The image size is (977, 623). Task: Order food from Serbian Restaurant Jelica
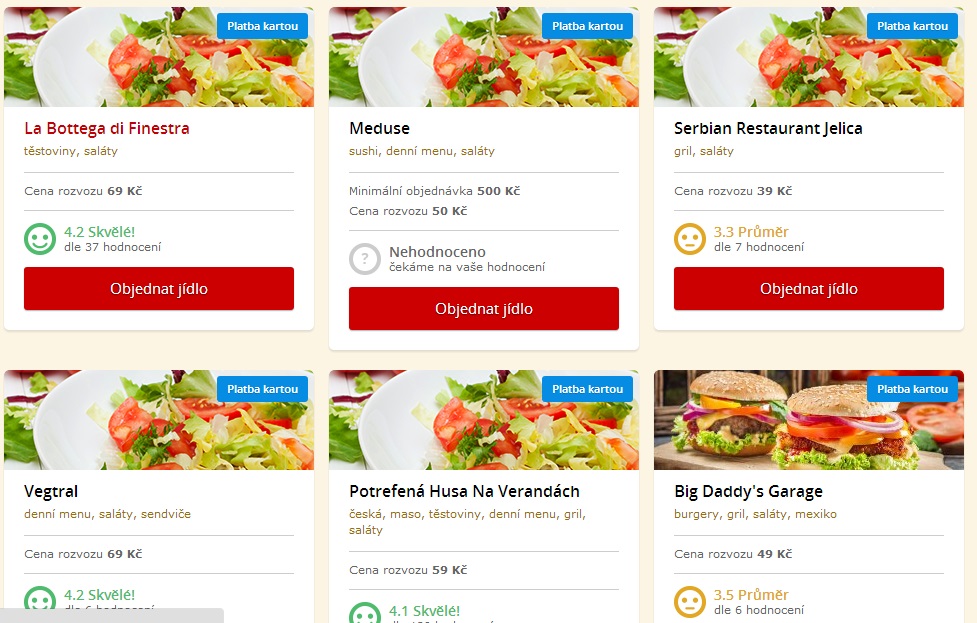(x=808, y=289)
